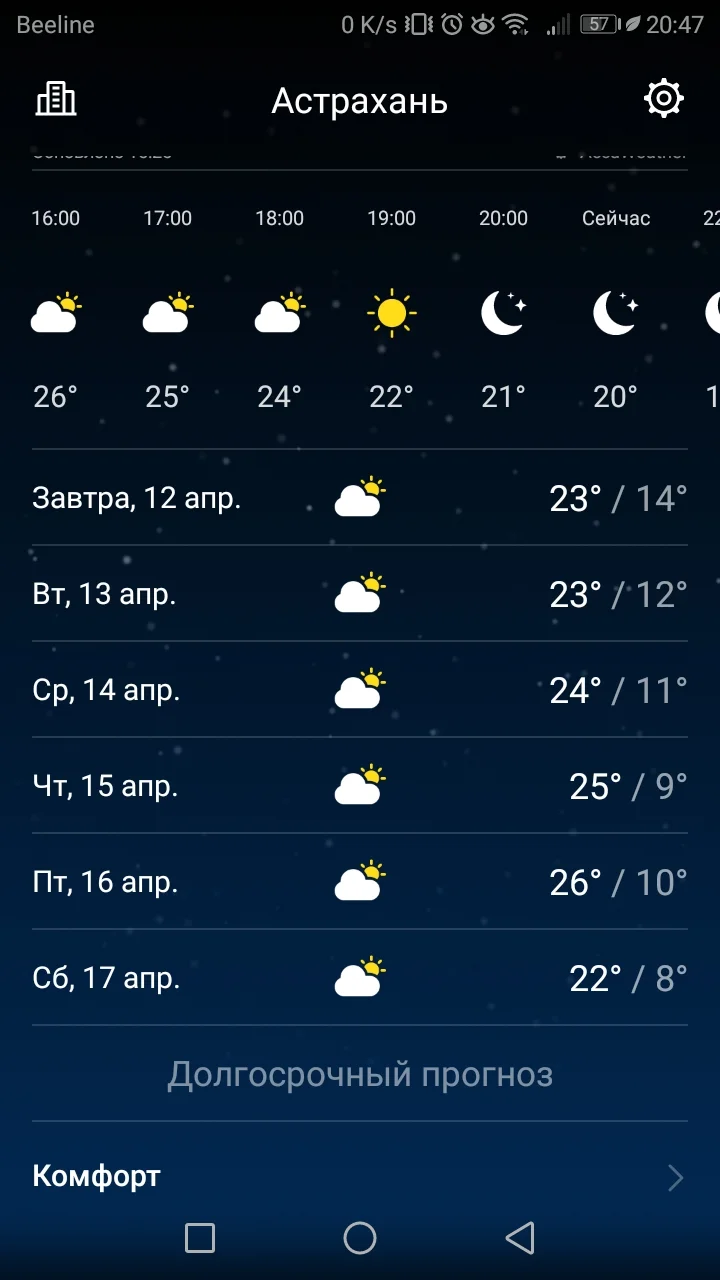
Task: Tap the partly cloudy icon for 16:00
Action: [55, 312]
